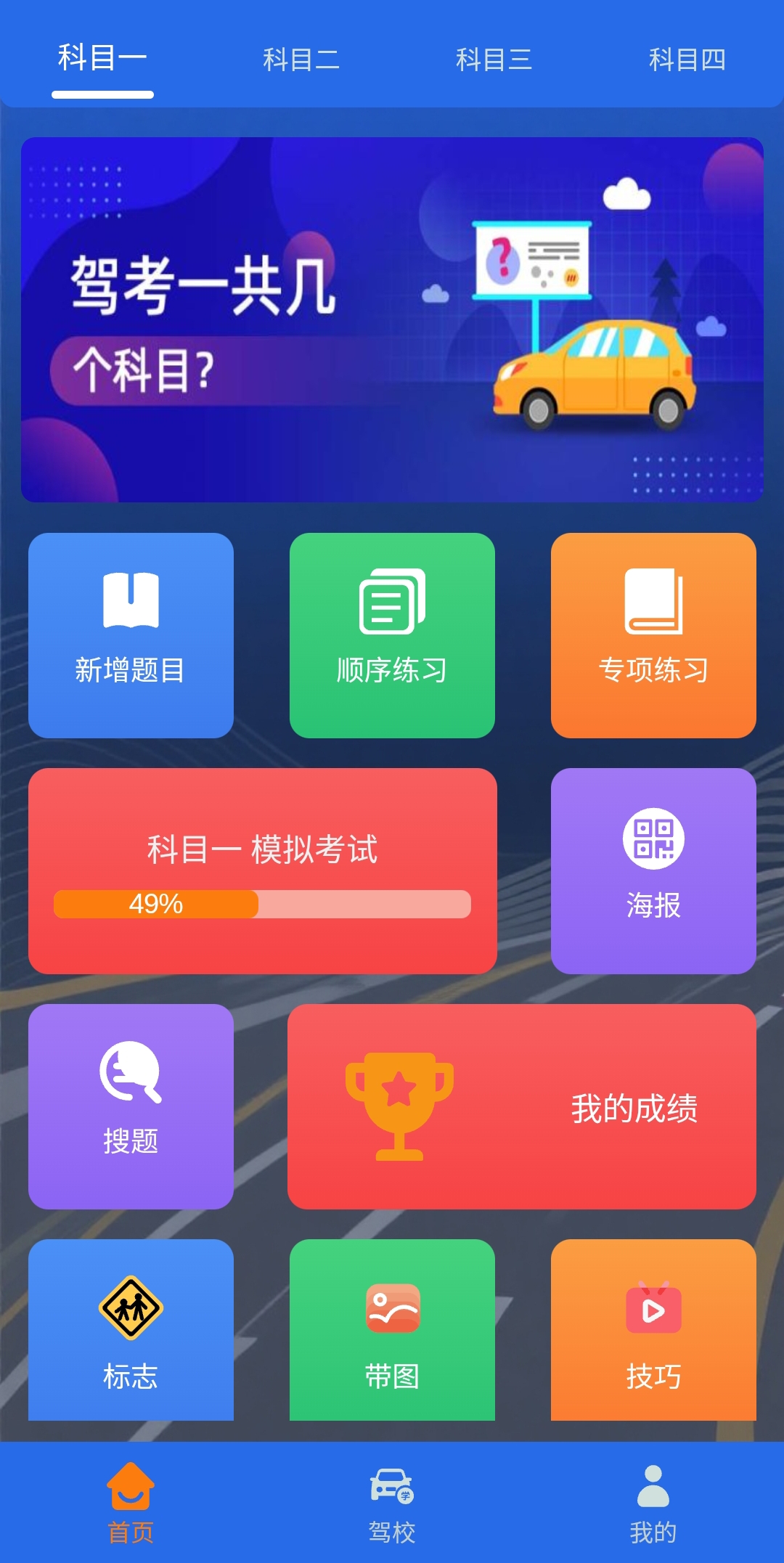Open 带图 picture questions
Screen dimensions: 784x1563
click(x=392, y=1330)
